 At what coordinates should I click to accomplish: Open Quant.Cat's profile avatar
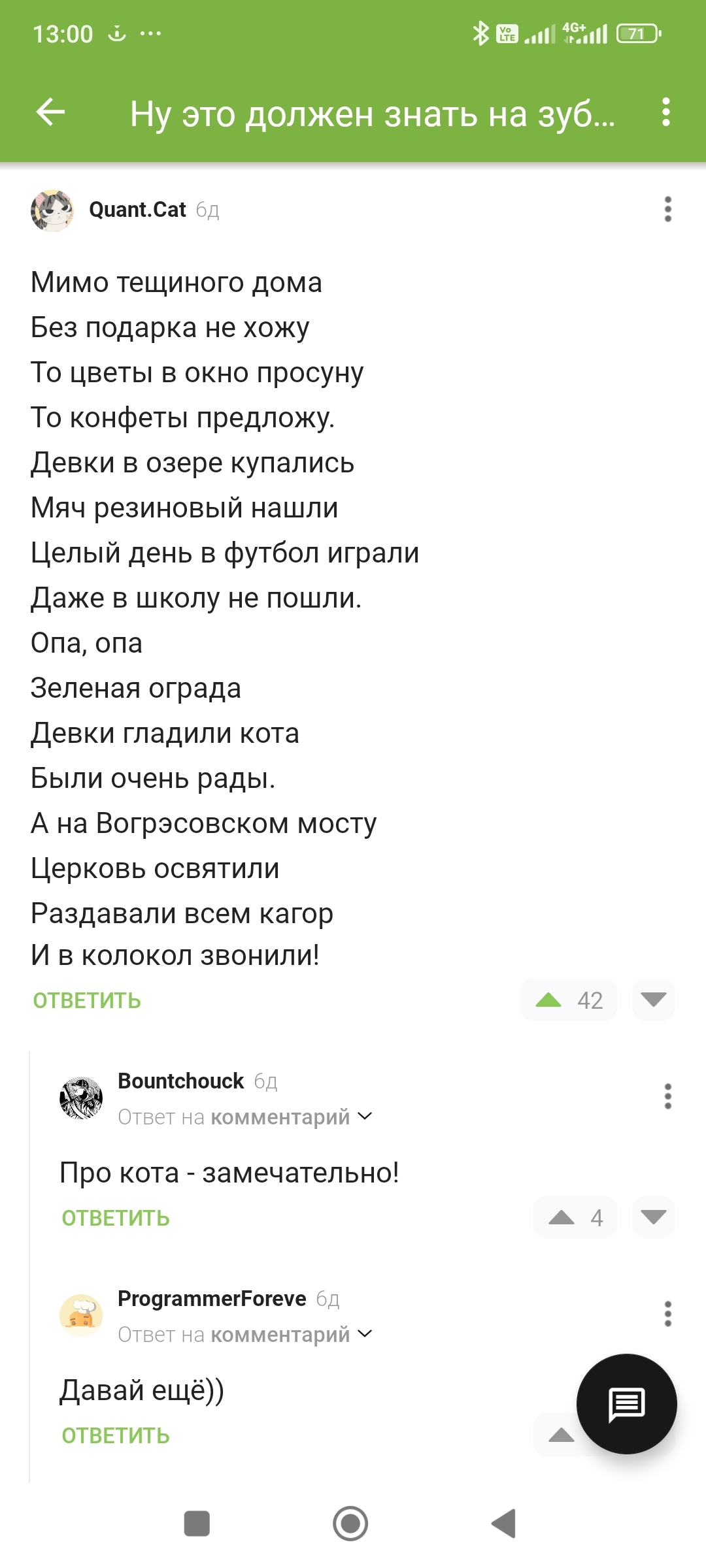pos(52,210)
